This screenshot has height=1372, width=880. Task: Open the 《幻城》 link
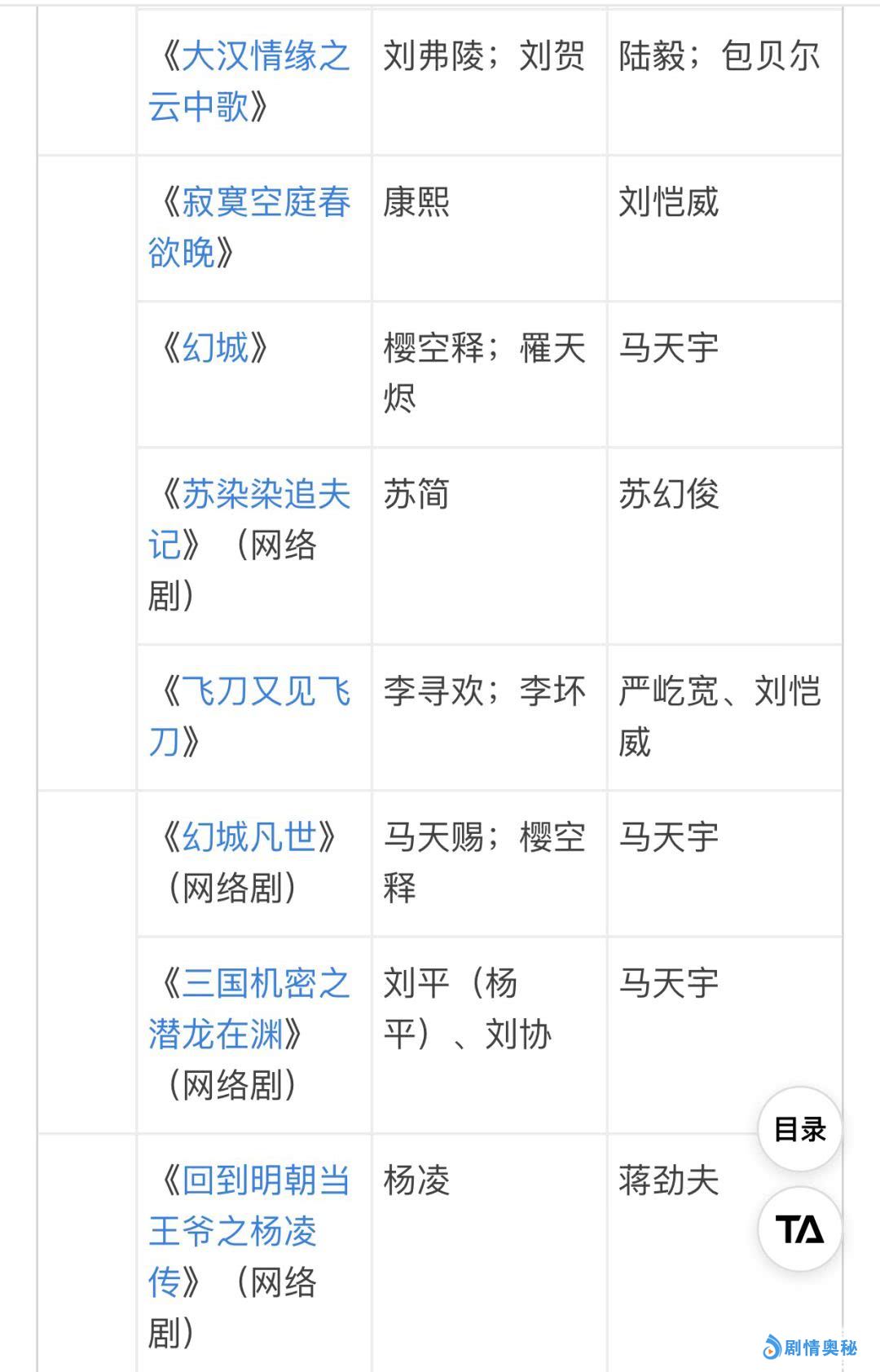pyautogui.click(x=215, y=349)
